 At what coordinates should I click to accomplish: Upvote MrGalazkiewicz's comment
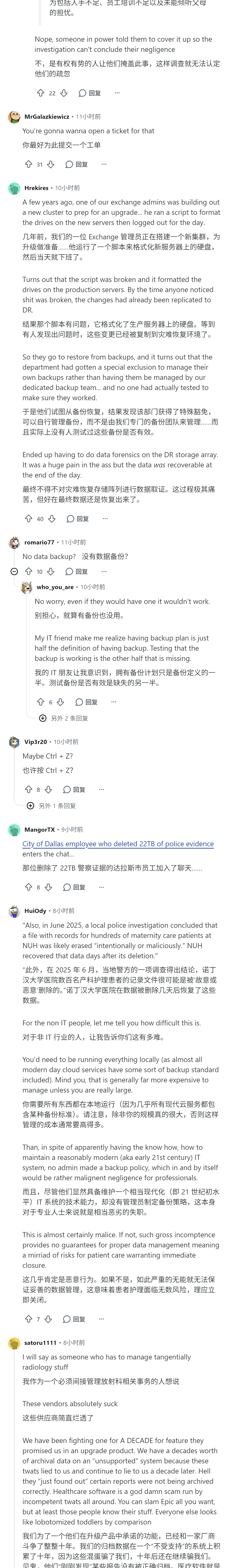pyautogui.click(x=28, y=164)
